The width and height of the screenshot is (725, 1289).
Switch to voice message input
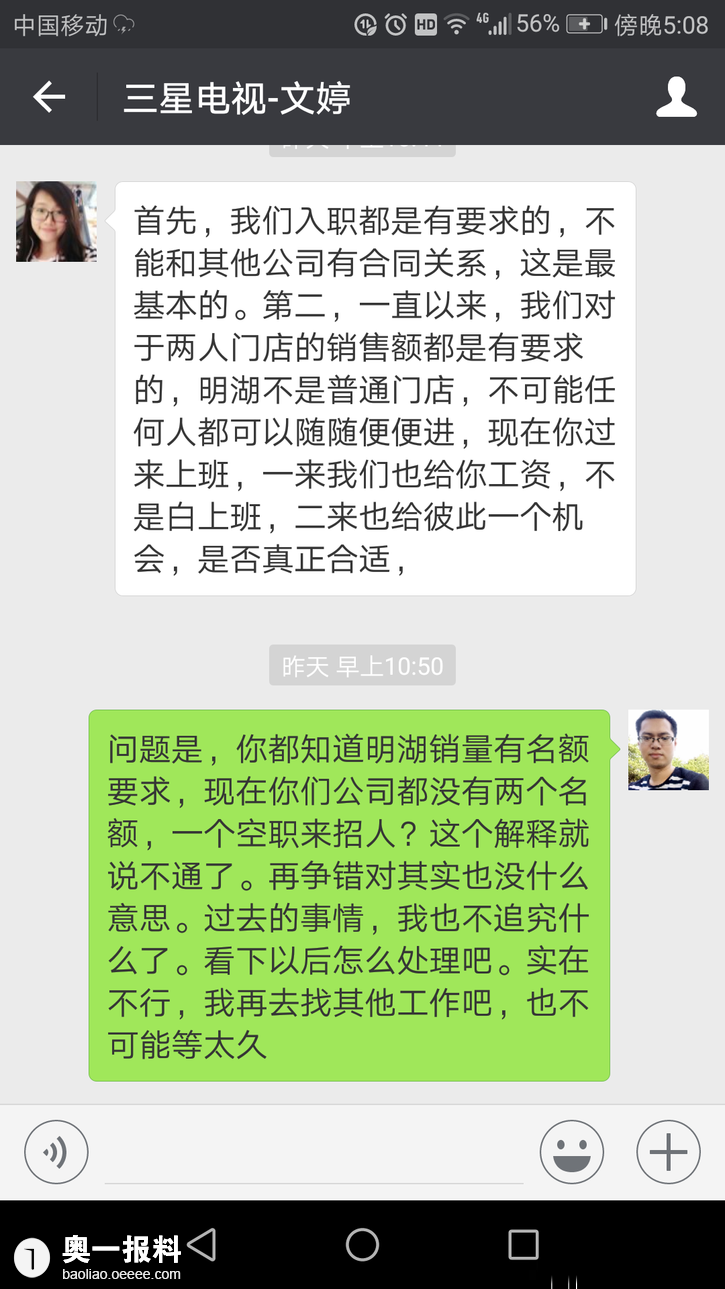(56, 1152)
